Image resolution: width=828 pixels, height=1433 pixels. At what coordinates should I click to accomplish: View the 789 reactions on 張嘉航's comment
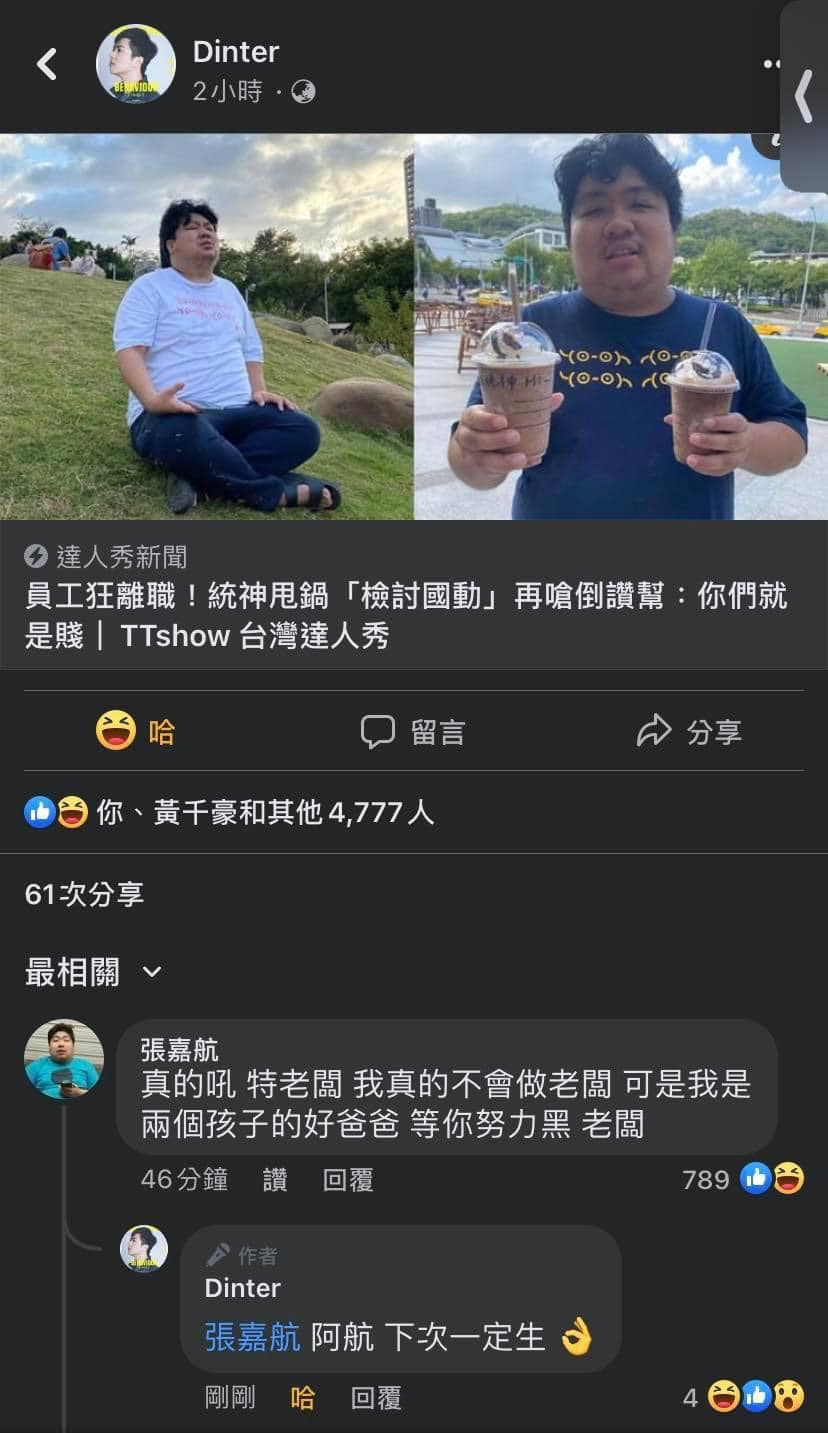tap(742, 1180)
